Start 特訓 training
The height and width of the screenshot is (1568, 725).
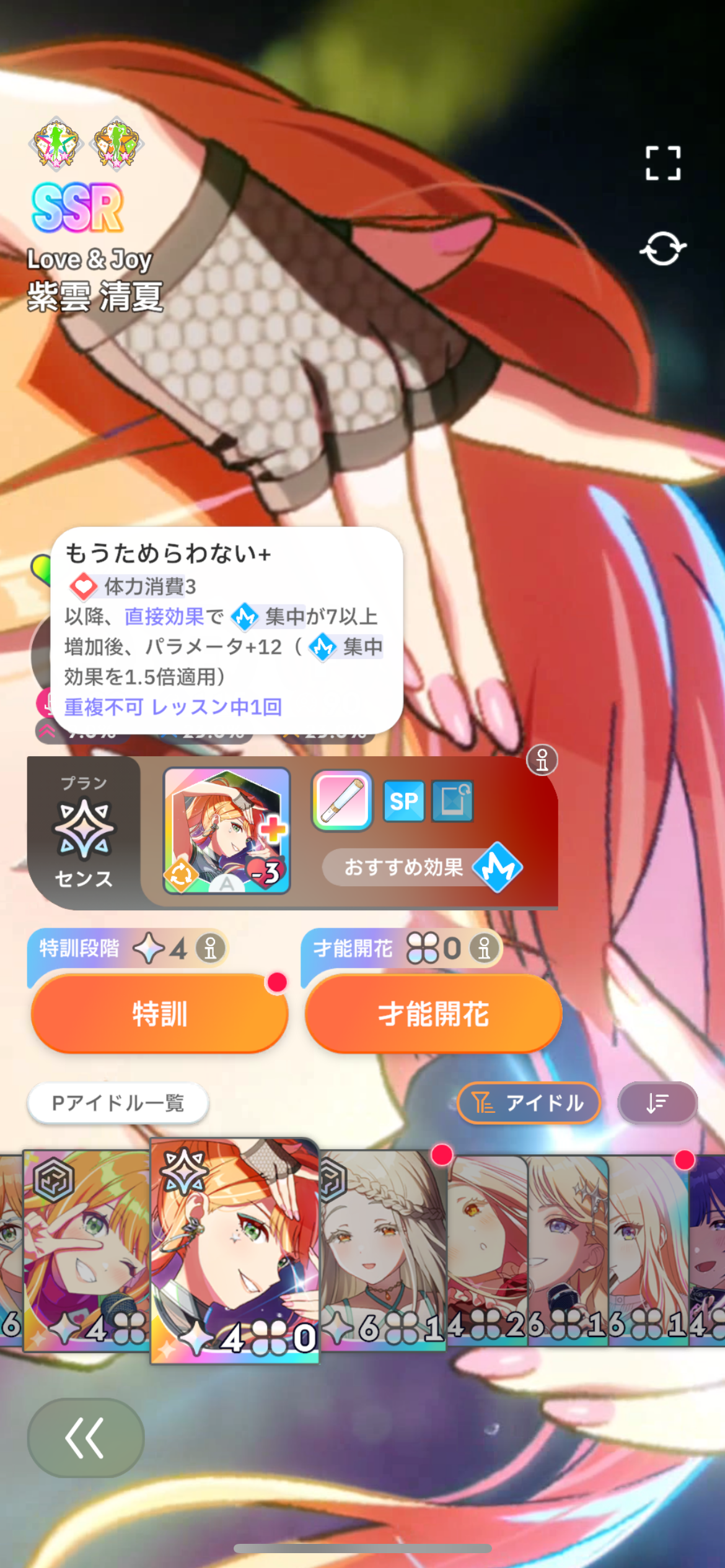(160, 1014)
